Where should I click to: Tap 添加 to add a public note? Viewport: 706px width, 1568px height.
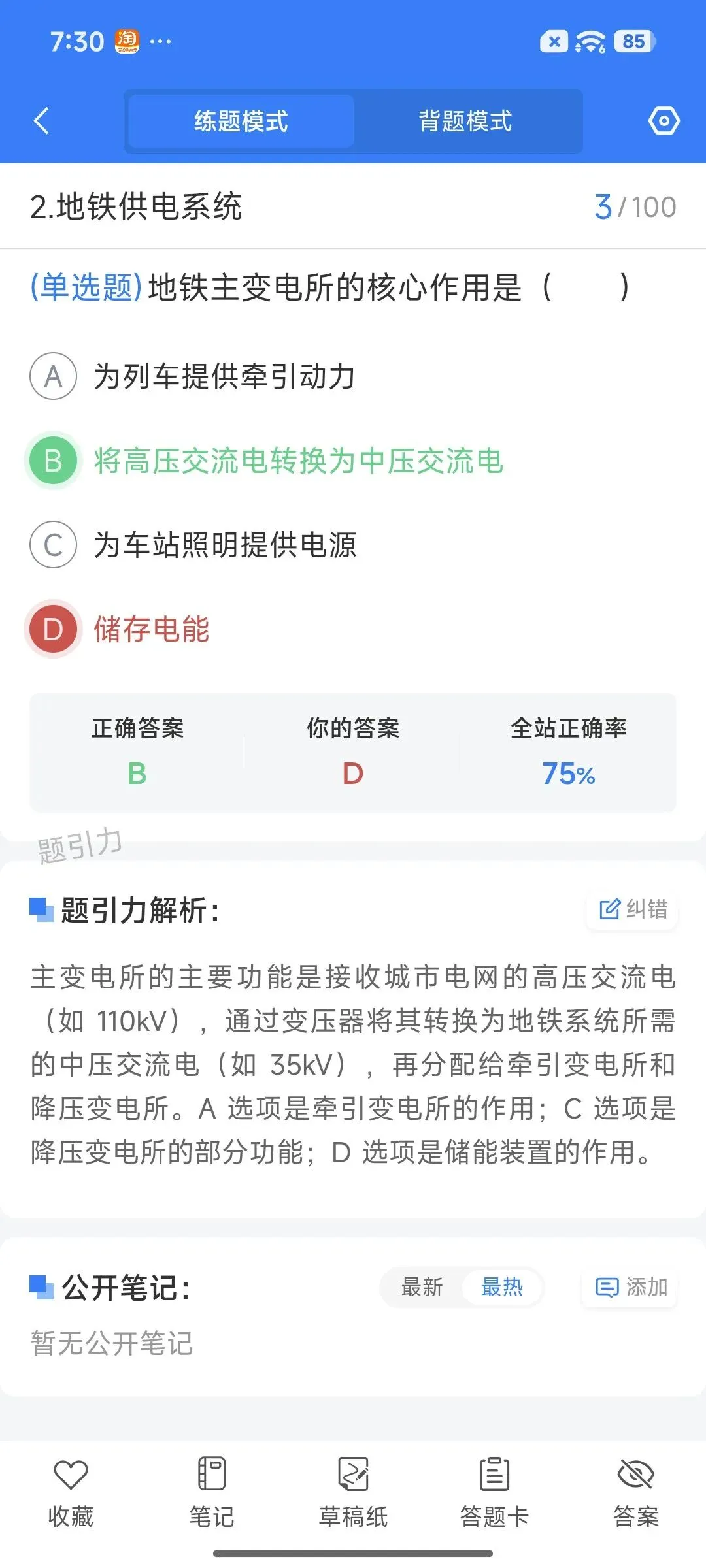[x=630, y=1288]
